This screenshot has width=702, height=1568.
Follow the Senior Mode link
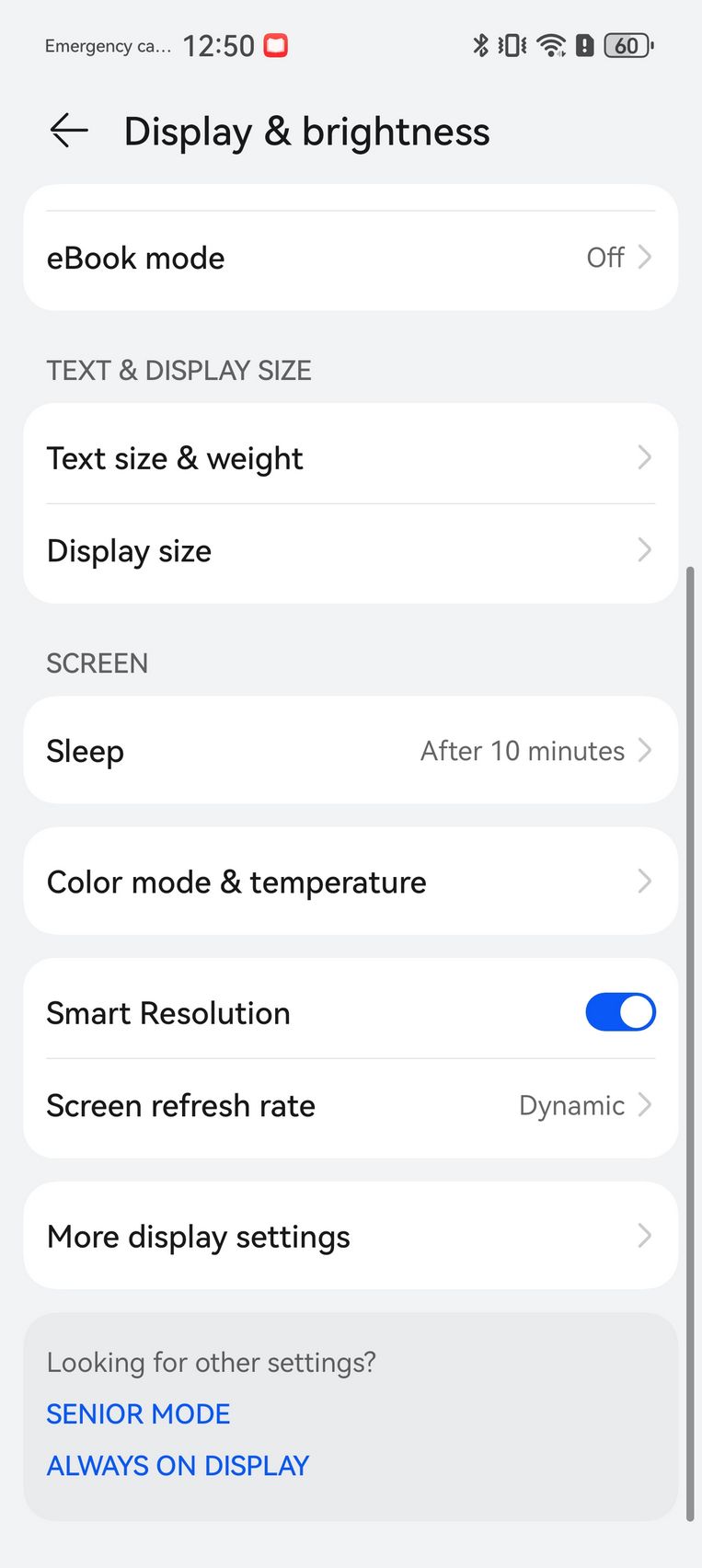[x=138, y=1413]
